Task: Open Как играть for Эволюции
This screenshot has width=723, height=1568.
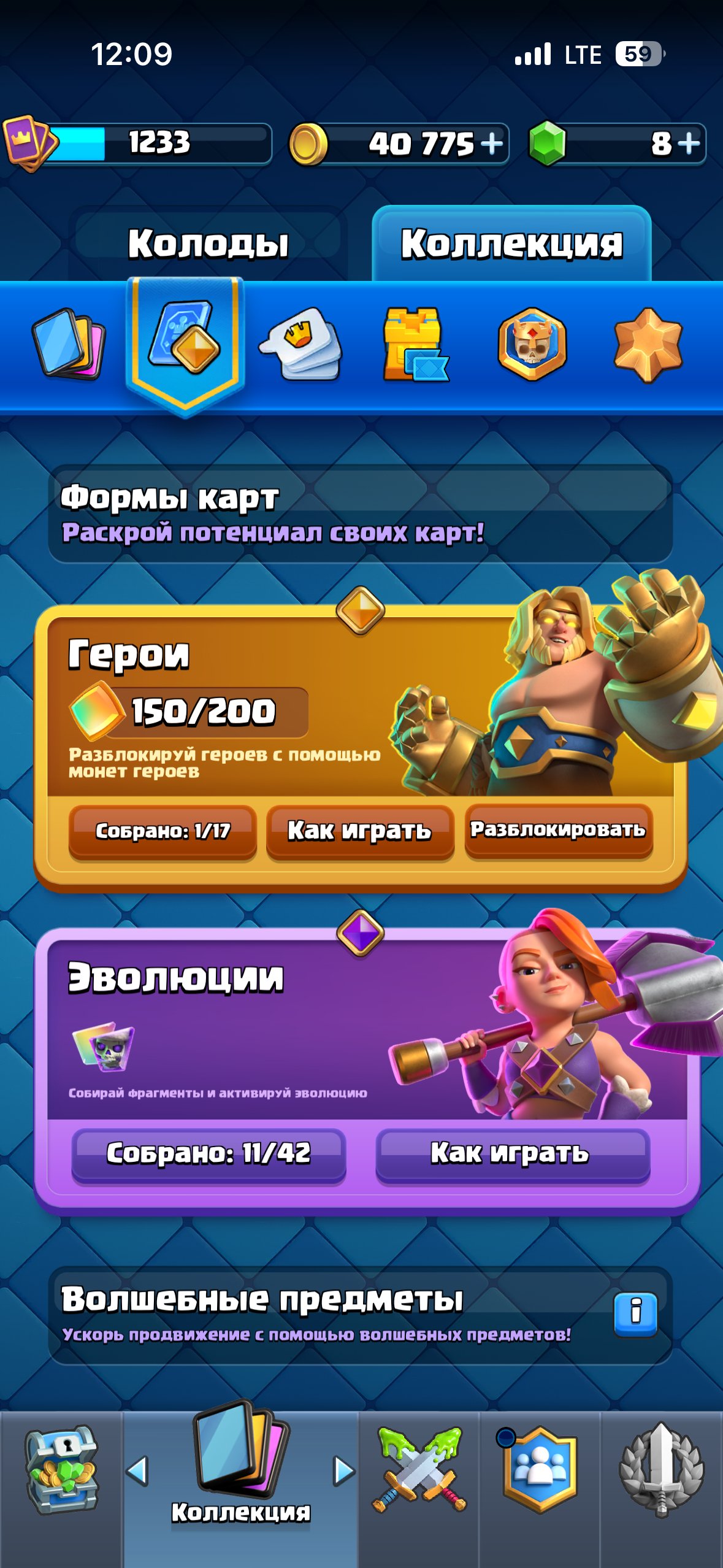Action: (x=513, y=1153)
